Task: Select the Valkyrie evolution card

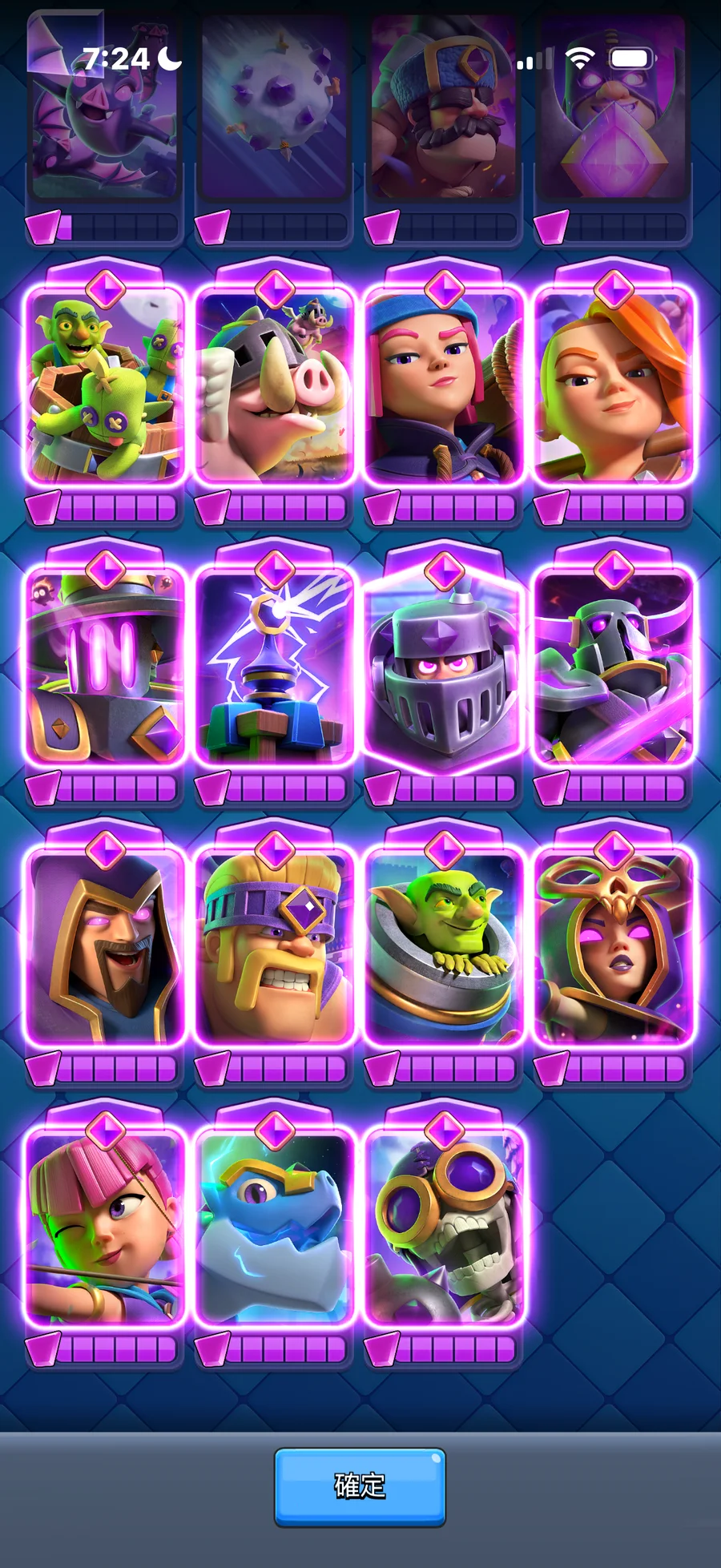Action: [x=614, y=386]
